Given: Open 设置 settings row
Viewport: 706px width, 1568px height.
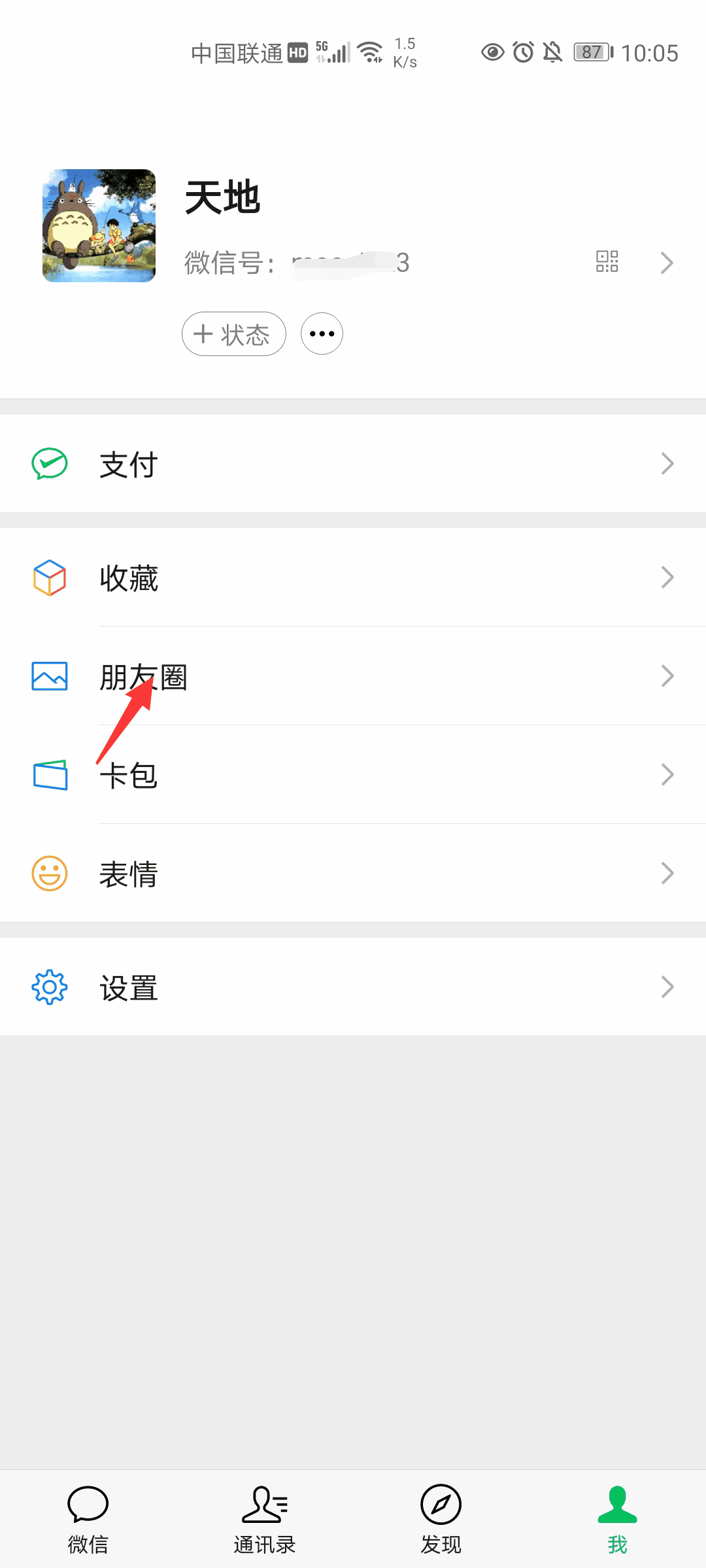Looking at the screenshot, I should (x=353, y=987).
